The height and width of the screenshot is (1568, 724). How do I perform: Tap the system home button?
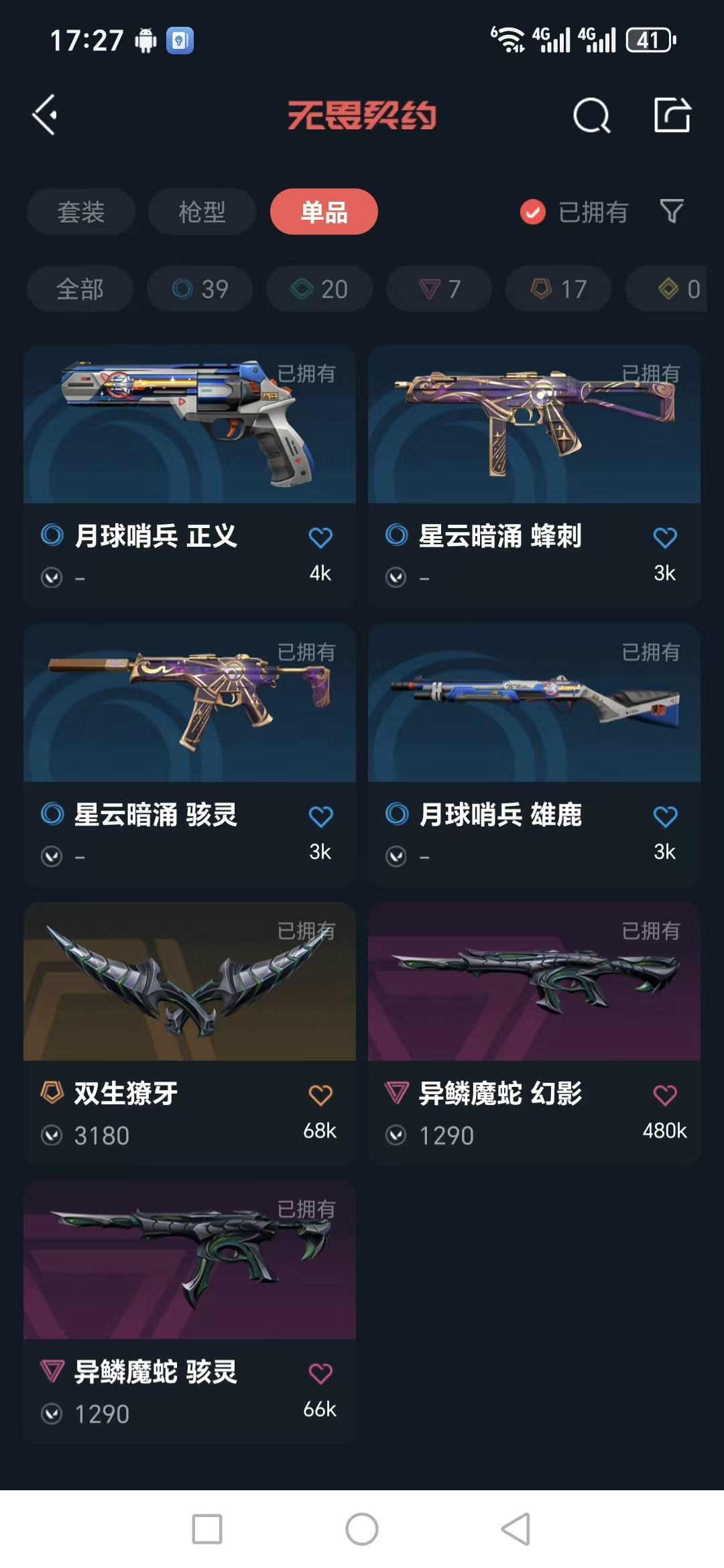point(362,1529)
